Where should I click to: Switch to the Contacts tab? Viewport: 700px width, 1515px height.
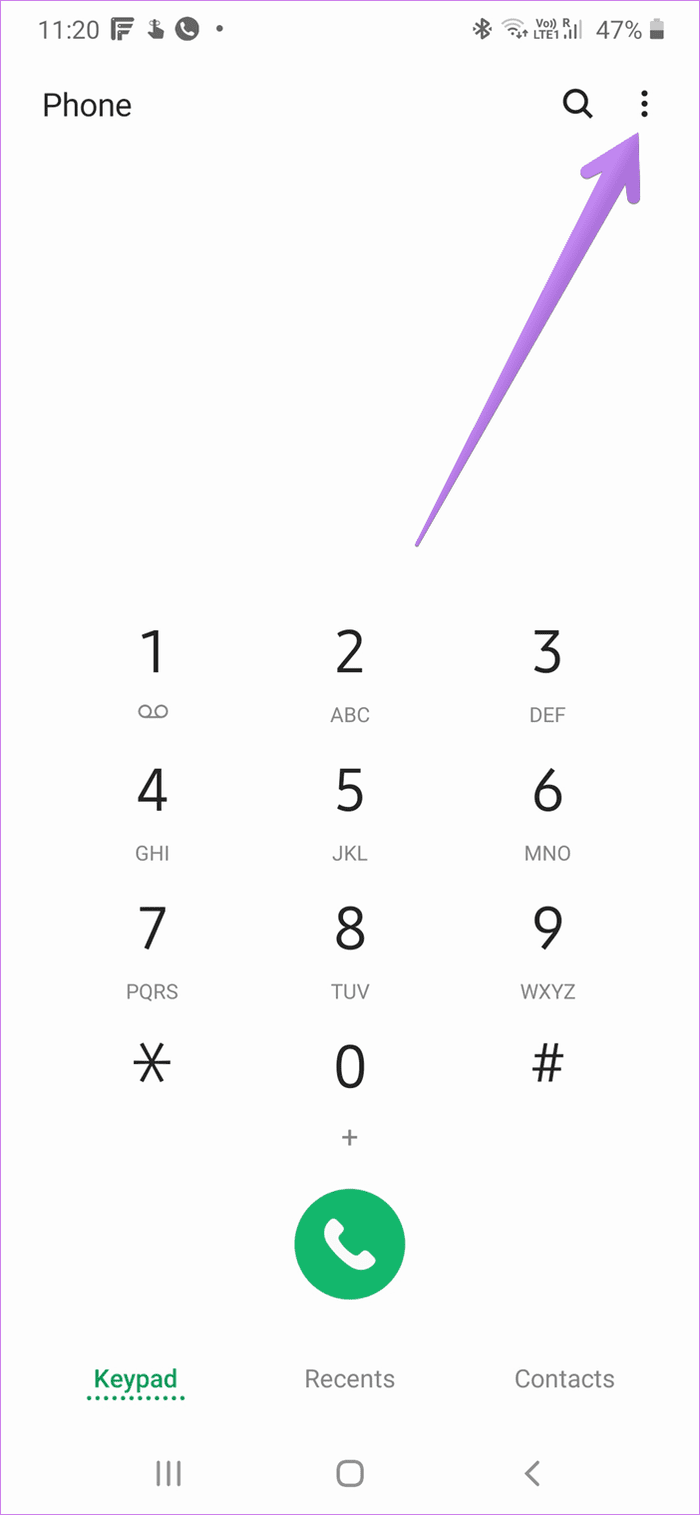pyautogui.click(x=564, y=1379)
